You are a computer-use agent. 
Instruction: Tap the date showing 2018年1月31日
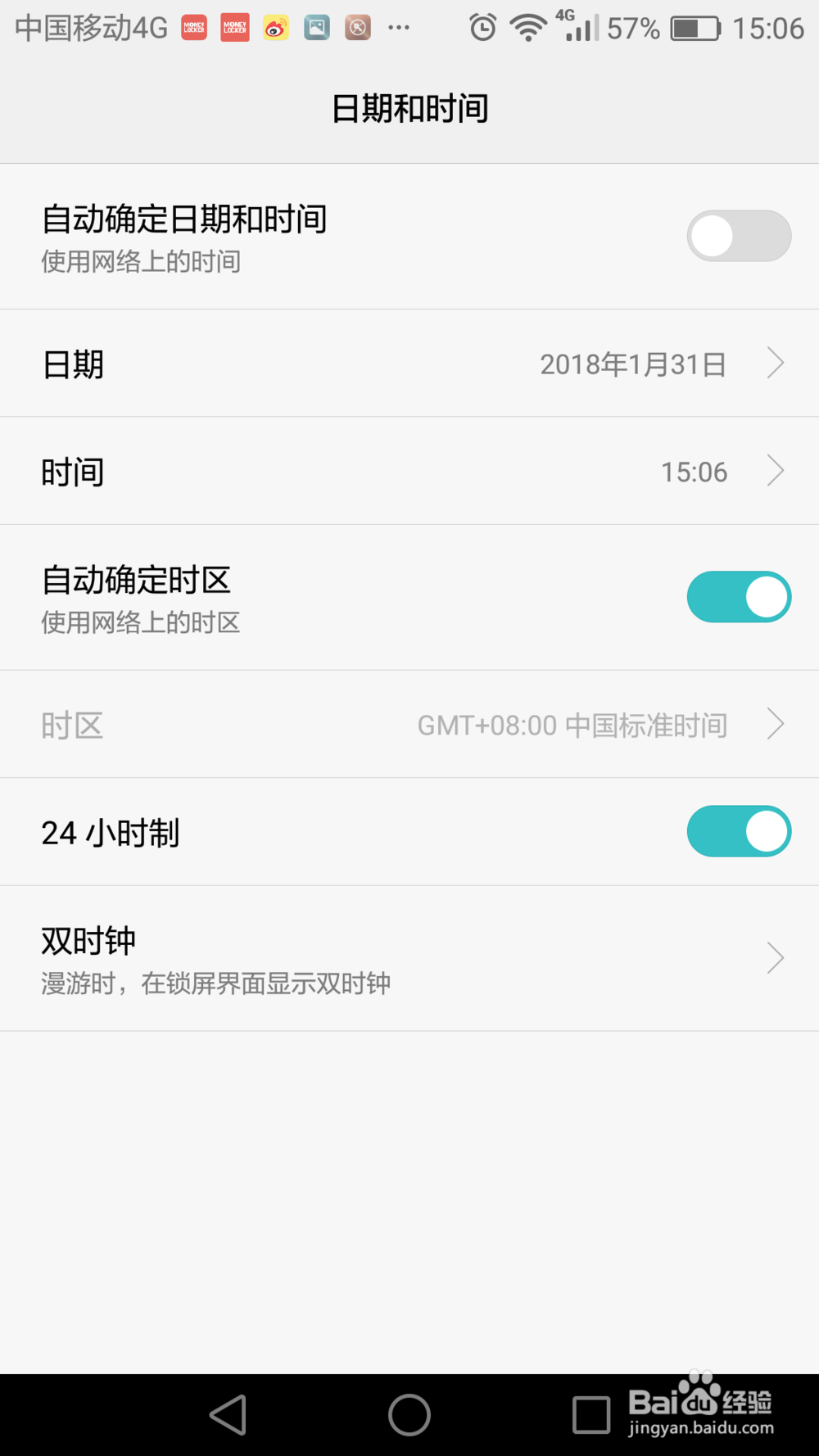coord(634,363)
